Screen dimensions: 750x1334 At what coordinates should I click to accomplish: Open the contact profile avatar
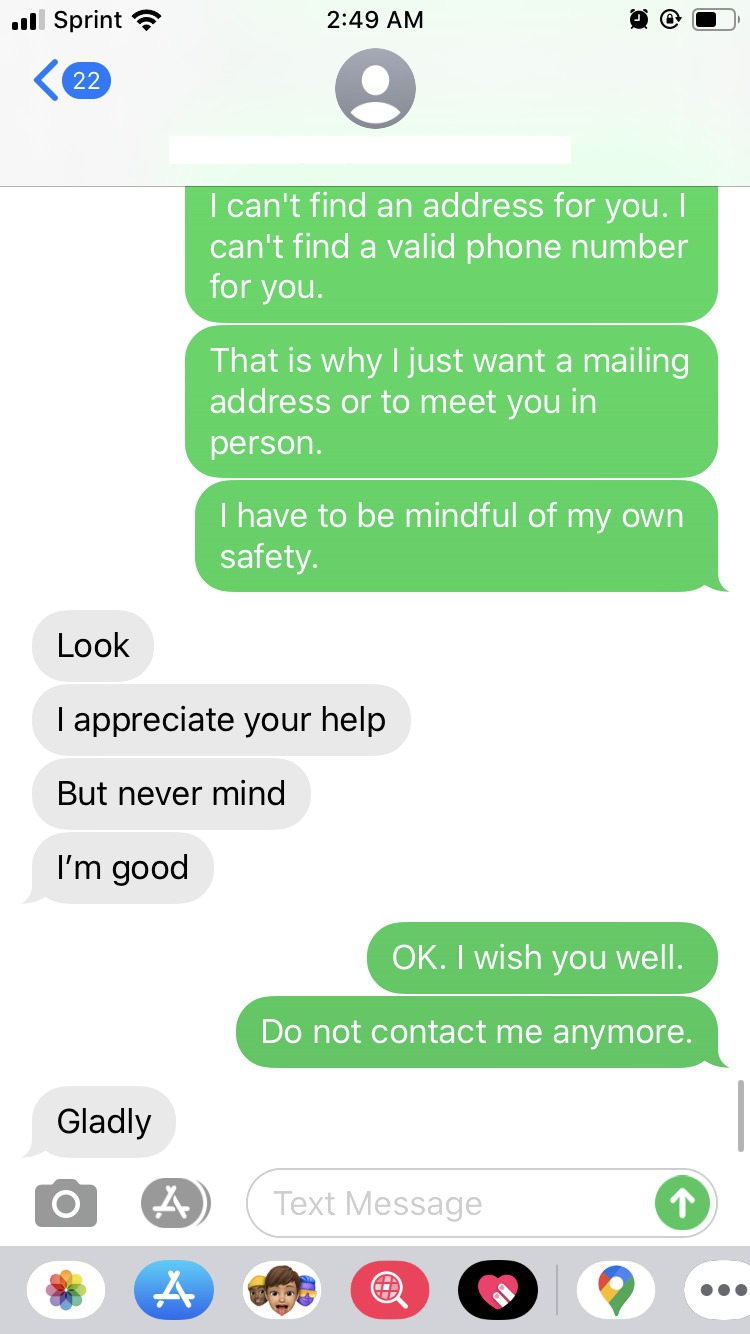[375, 88]
